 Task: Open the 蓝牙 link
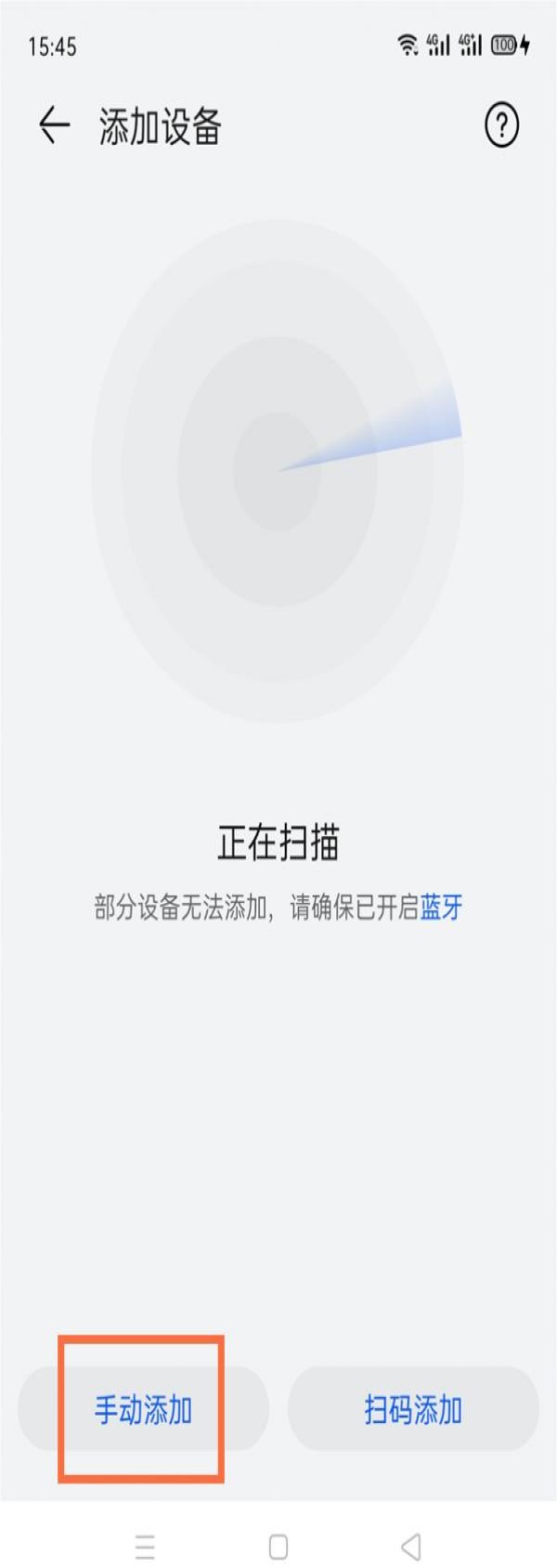441,907
